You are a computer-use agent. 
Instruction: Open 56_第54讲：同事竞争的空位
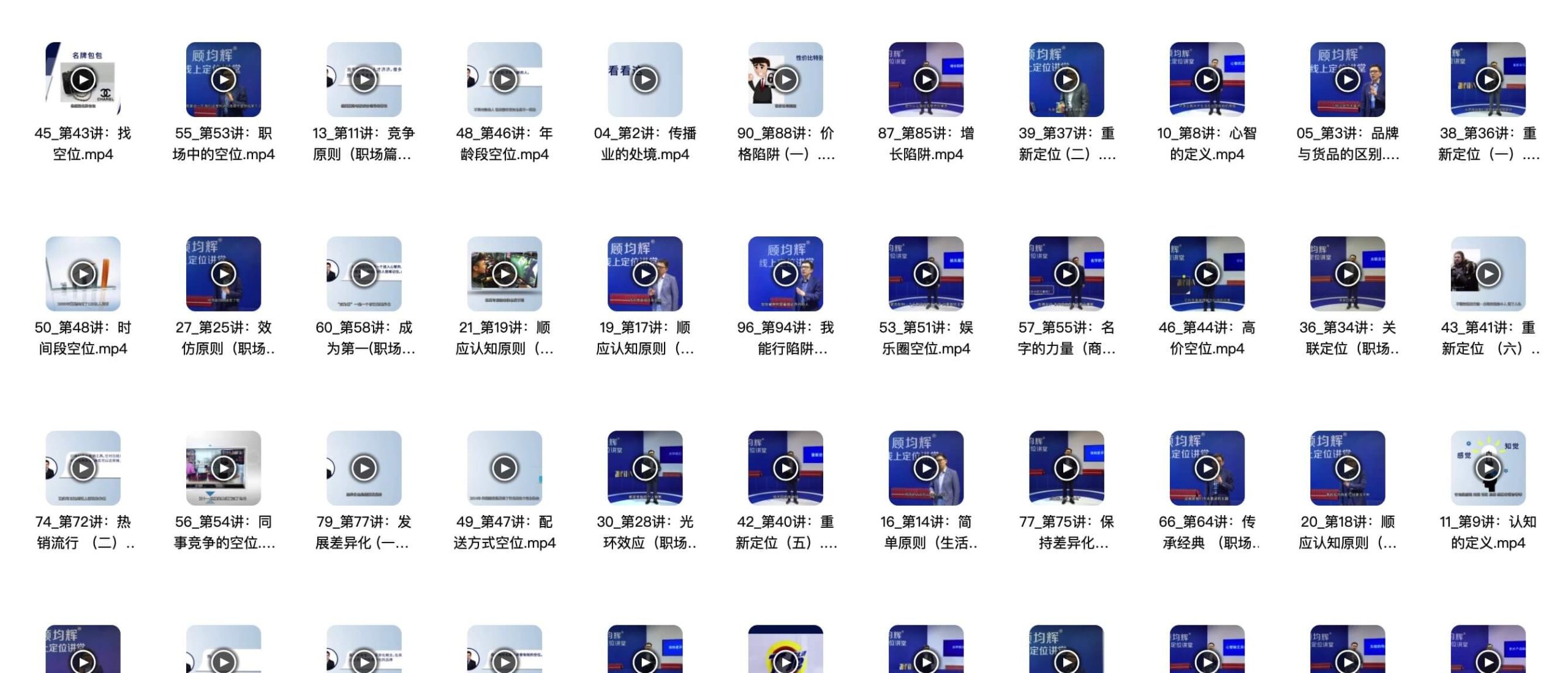tap(223, 468)
